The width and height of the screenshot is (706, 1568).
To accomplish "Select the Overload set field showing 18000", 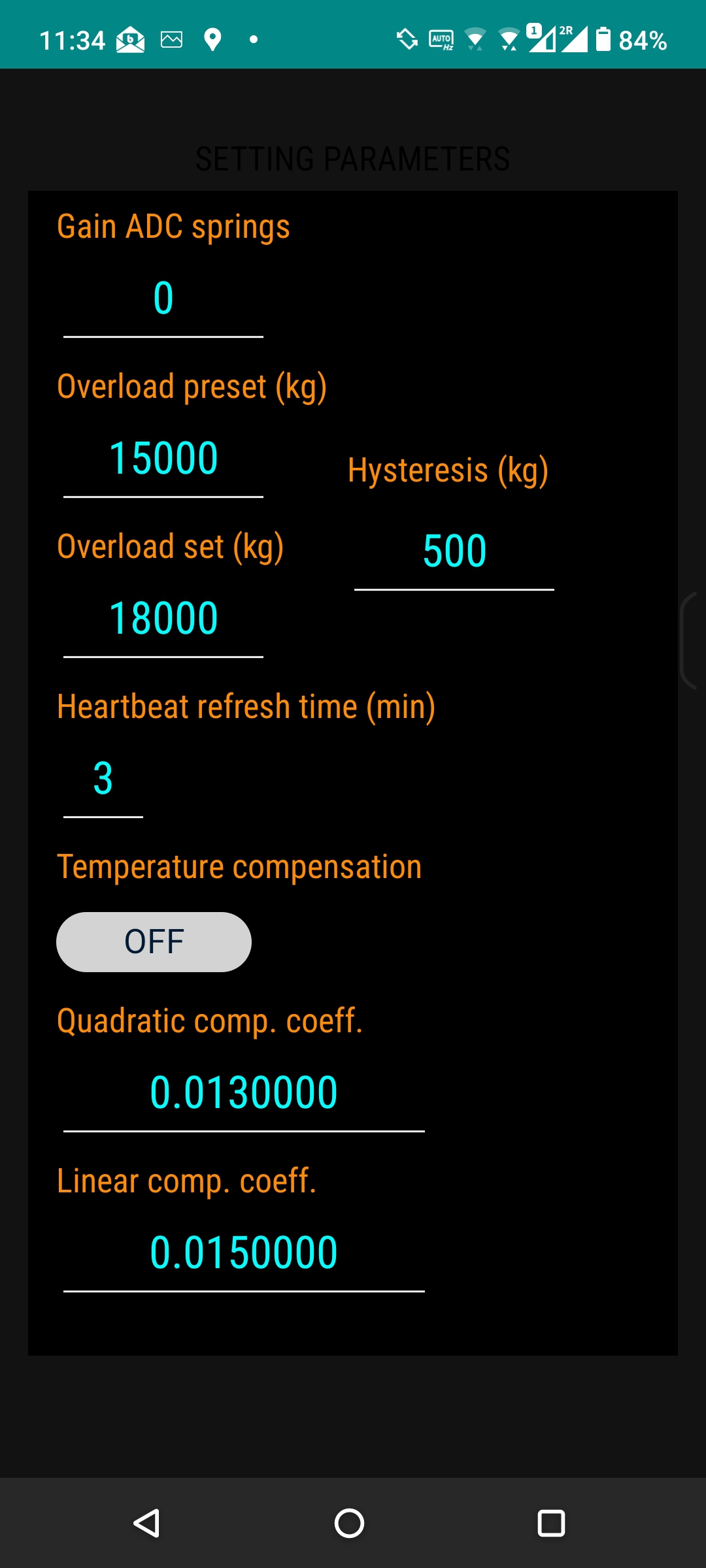I will coord(163,619).
